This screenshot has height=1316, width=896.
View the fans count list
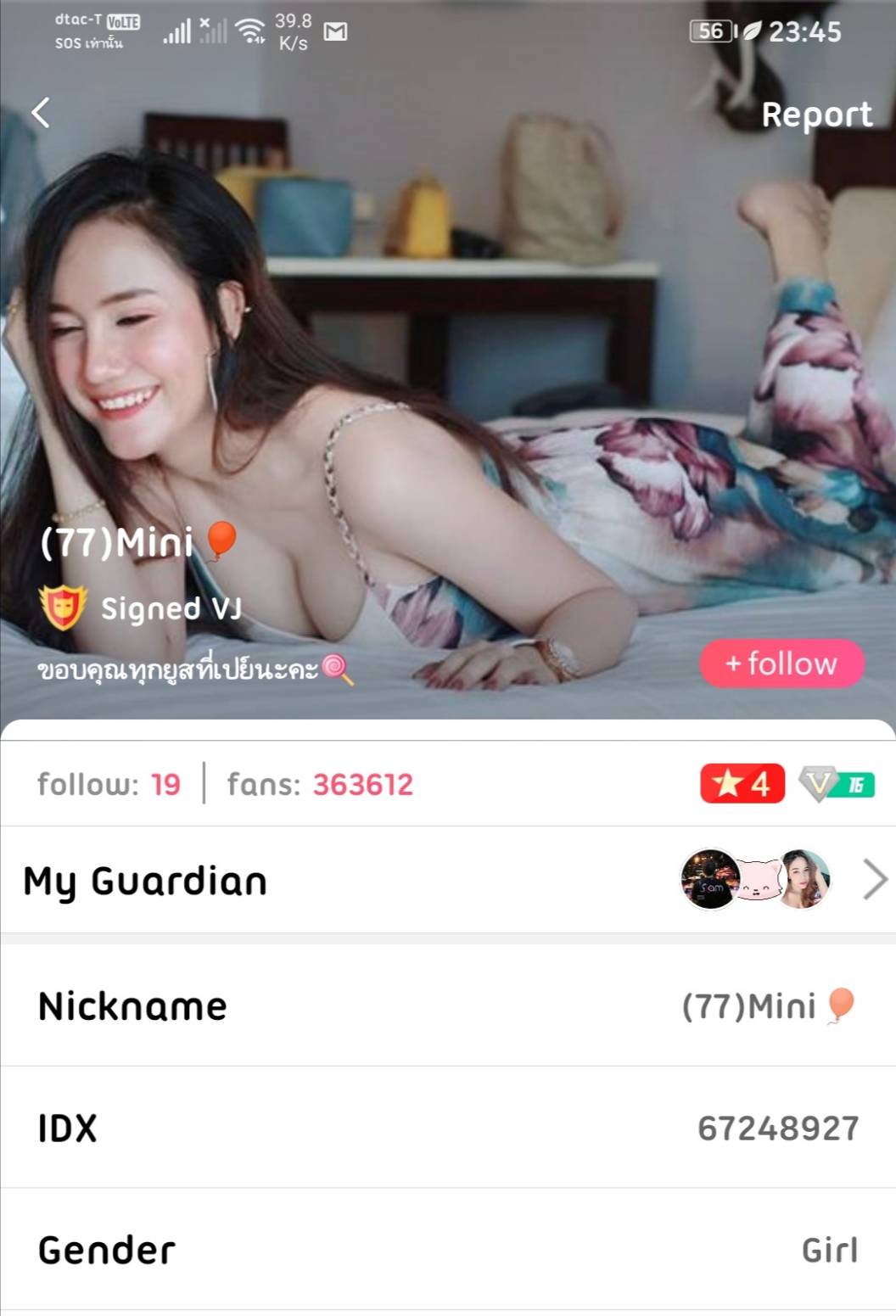pyautogui.click(x=320, y=784)
